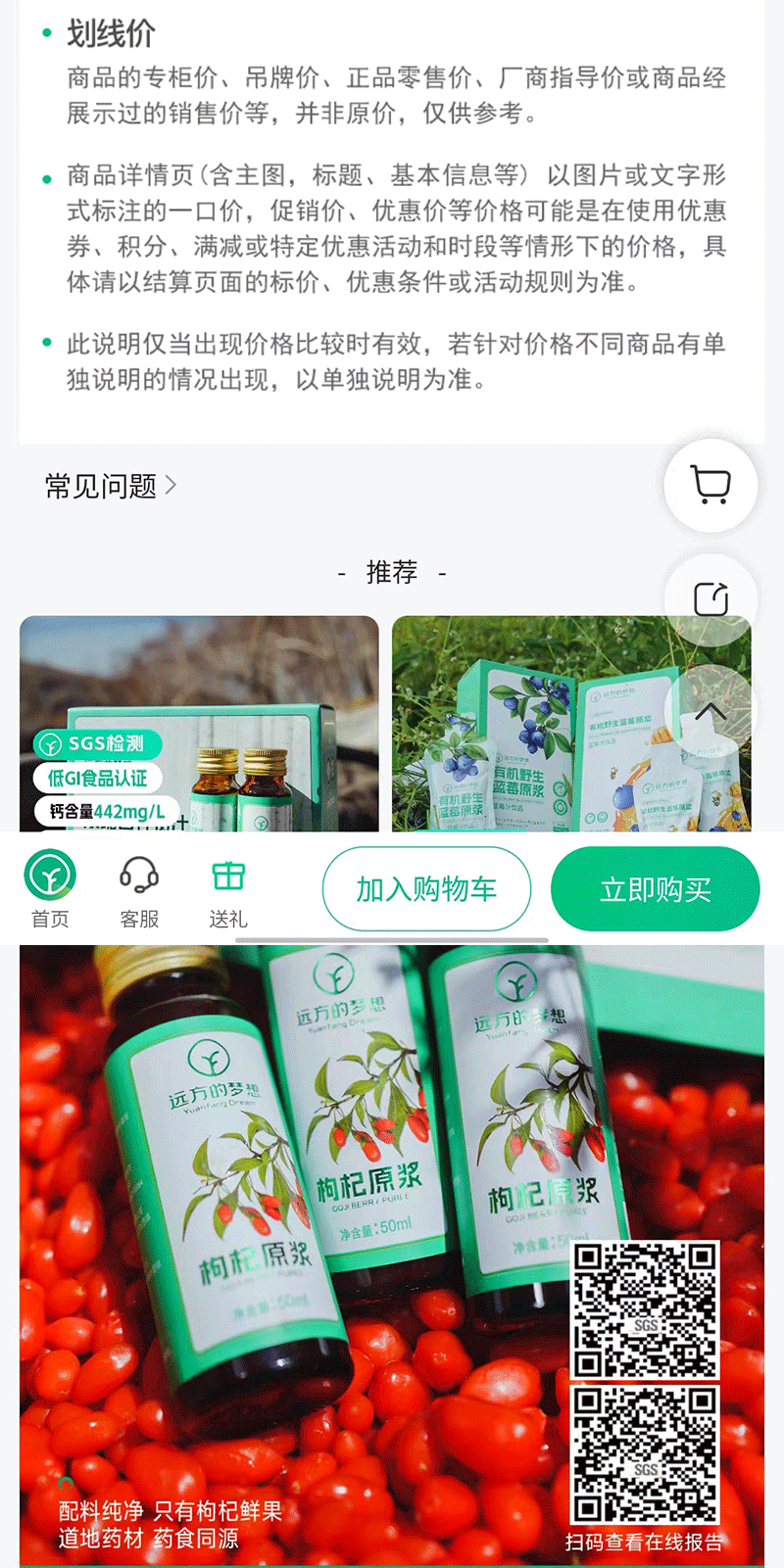784x1568 pixels.
Task: Share this product page
Action: coord(710,599)
